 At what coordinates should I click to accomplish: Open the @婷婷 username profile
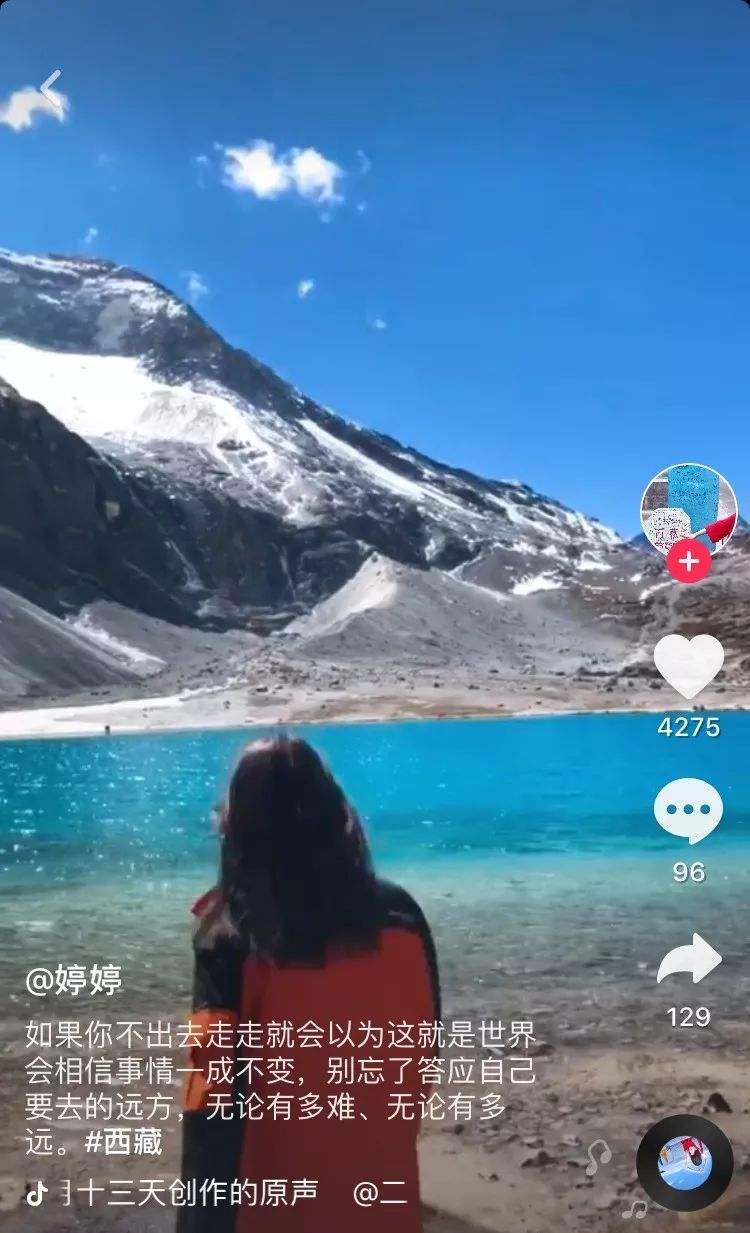(x=74, y=980)
